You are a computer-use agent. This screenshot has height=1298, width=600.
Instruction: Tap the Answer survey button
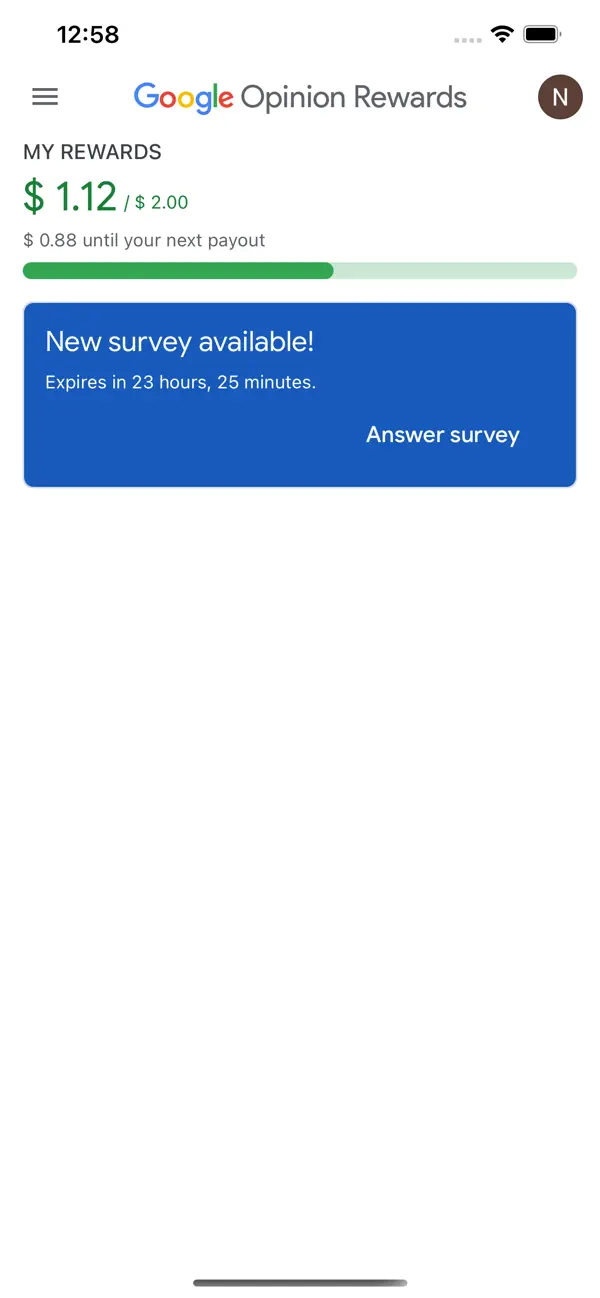(x=443, y=435)
